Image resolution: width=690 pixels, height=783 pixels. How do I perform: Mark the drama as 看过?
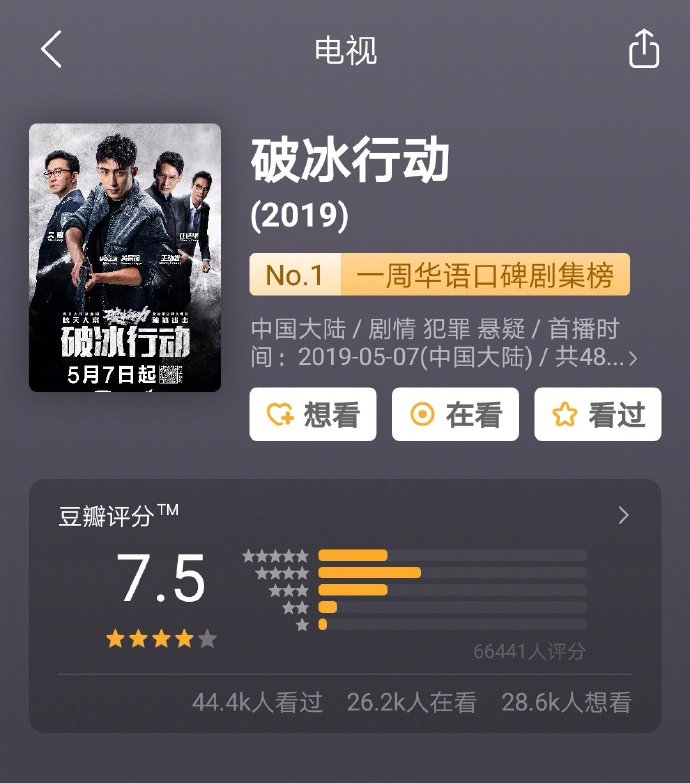pos(598,414)
